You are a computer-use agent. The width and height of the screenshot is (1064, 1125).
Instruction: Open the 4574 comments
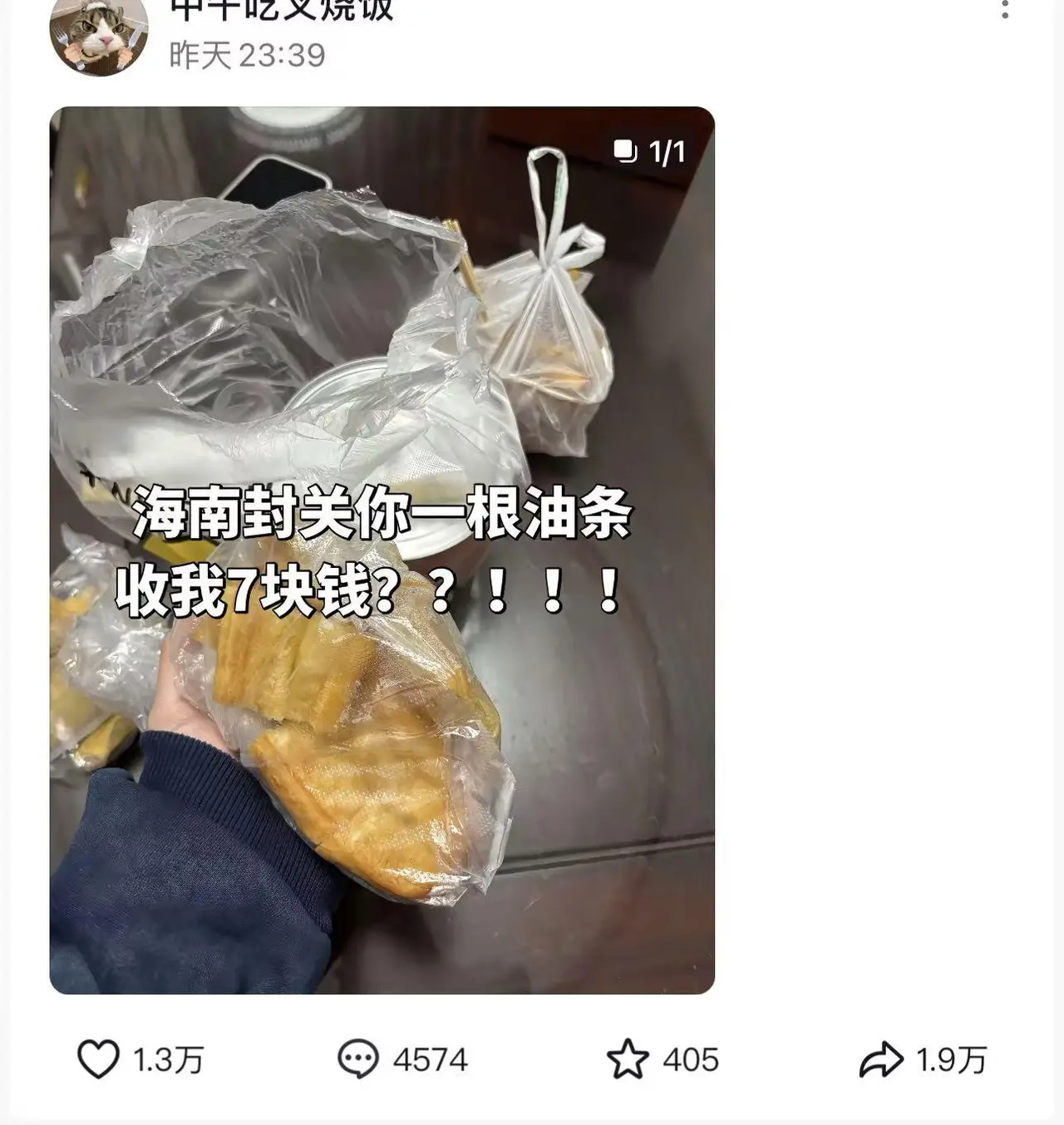click(x=358, y=1059)
